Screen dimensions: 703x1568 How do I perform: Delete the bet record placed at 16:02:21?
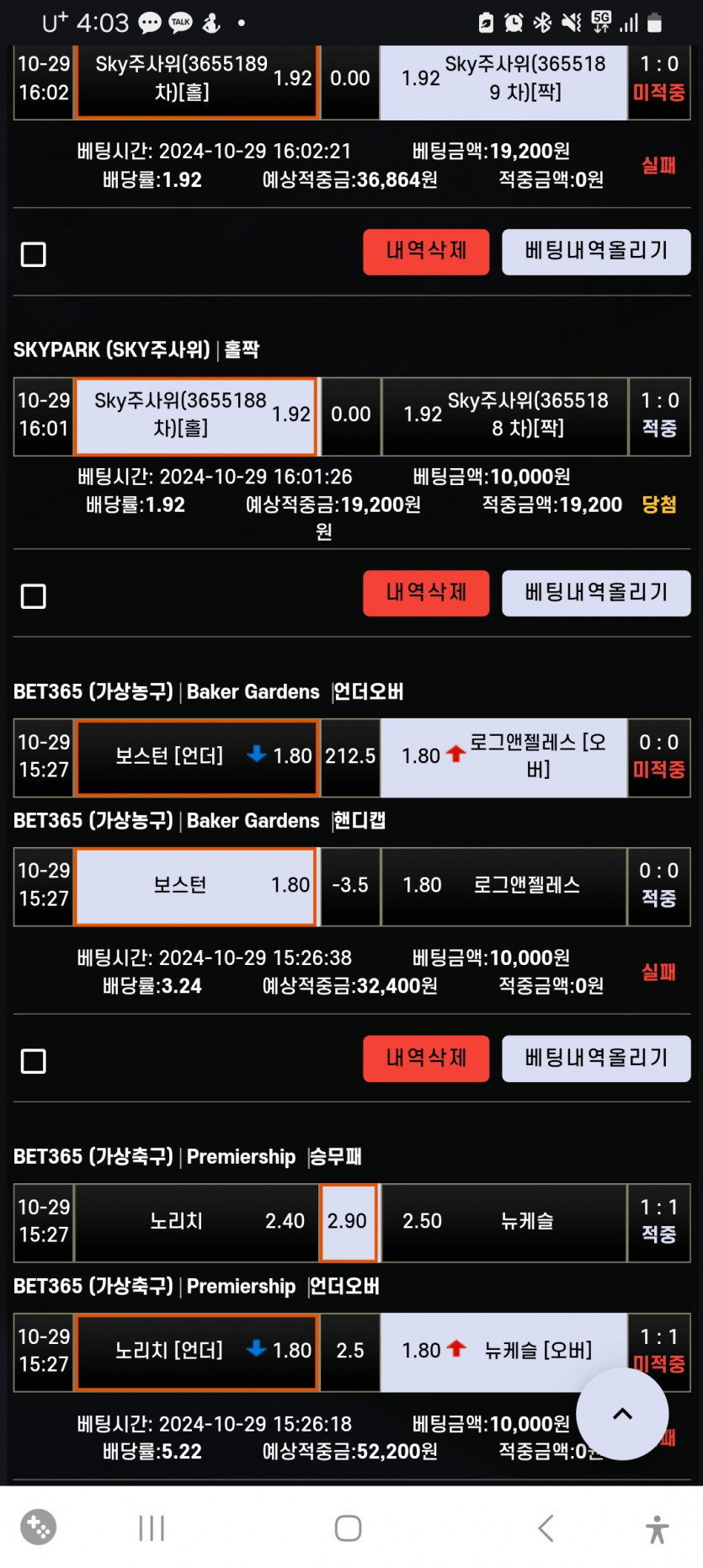coord(426,251)
